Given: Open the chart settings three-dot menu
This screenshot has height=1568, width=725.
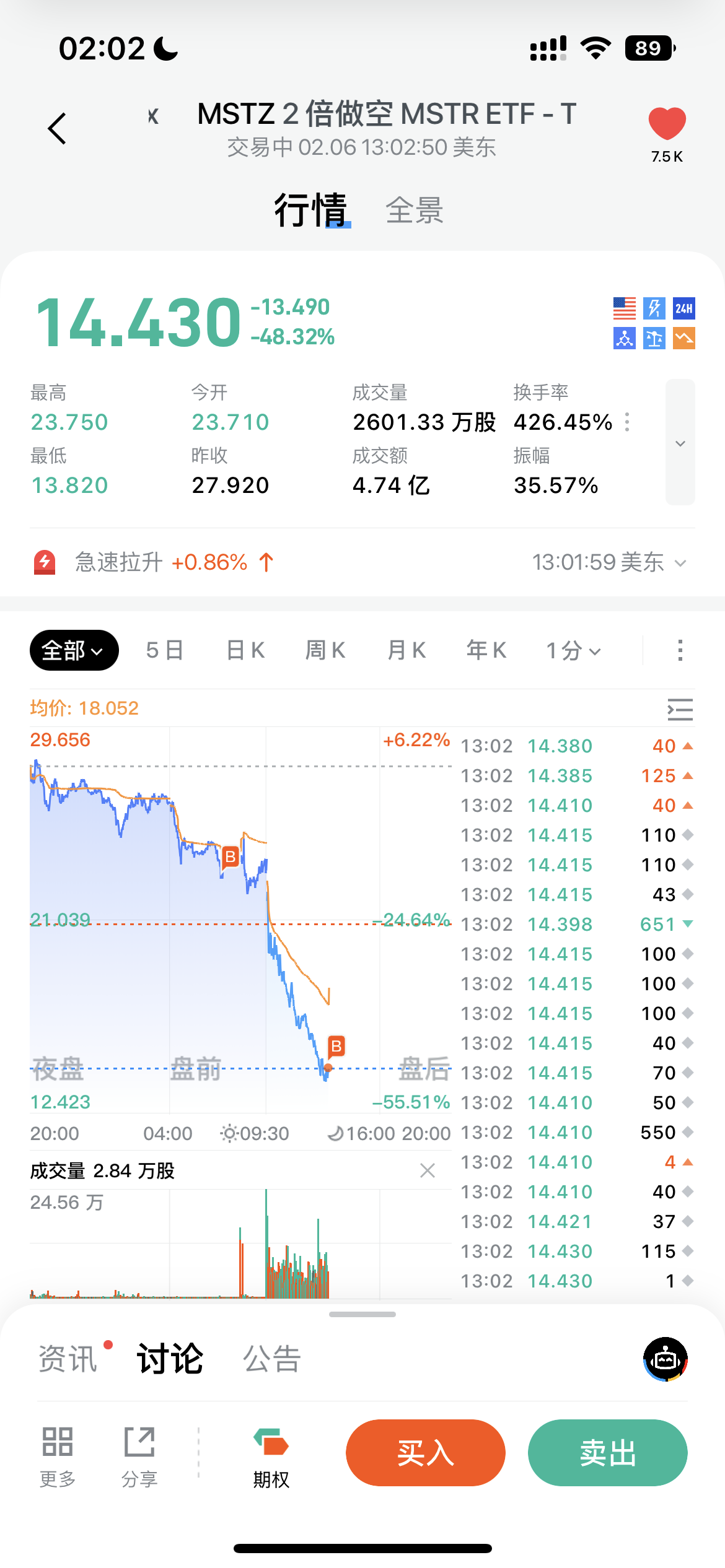Looking at the screenshot, I should tap(680, 650).
